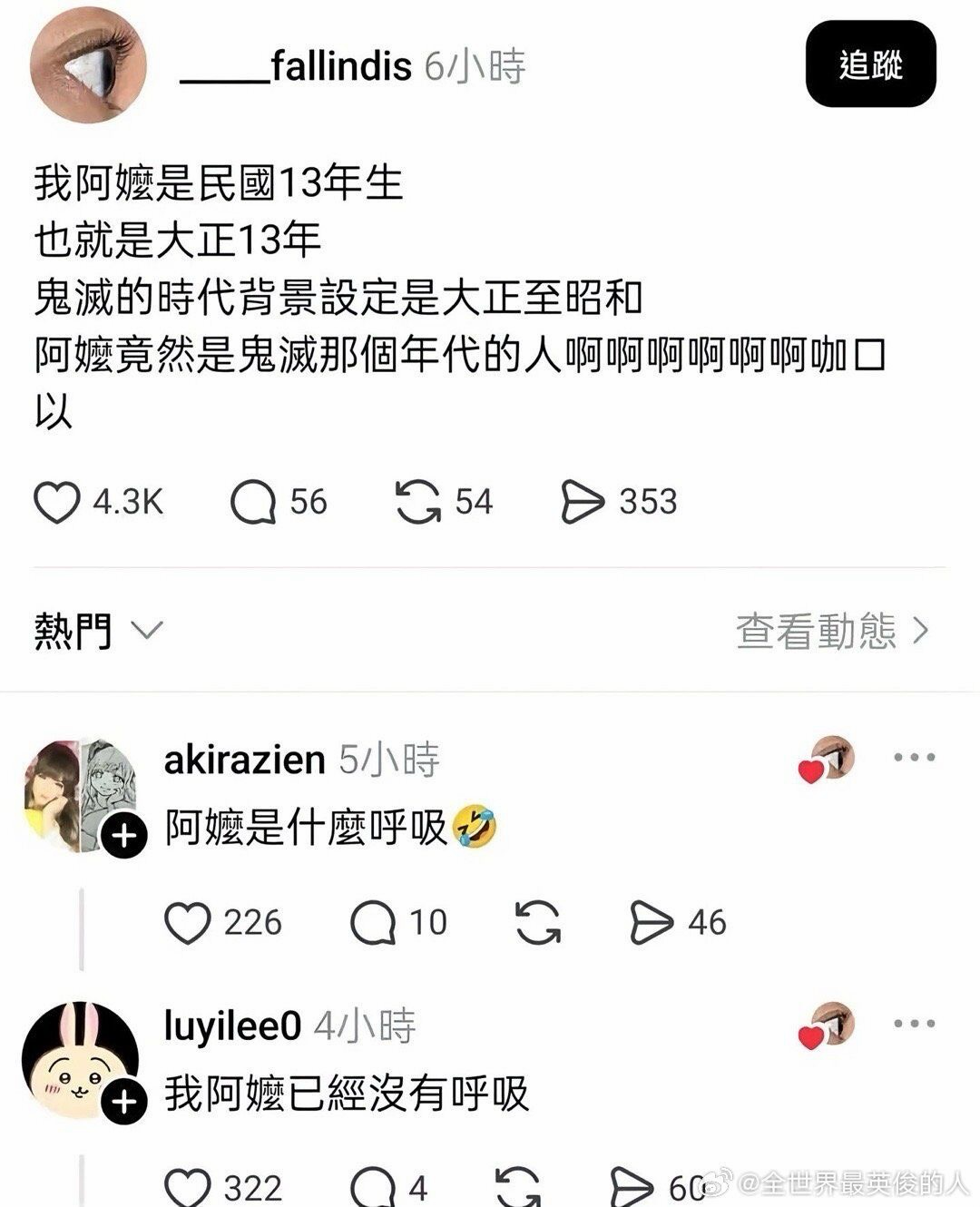Open the overflow menu on luyilee0's reply

click(914, 1024)
